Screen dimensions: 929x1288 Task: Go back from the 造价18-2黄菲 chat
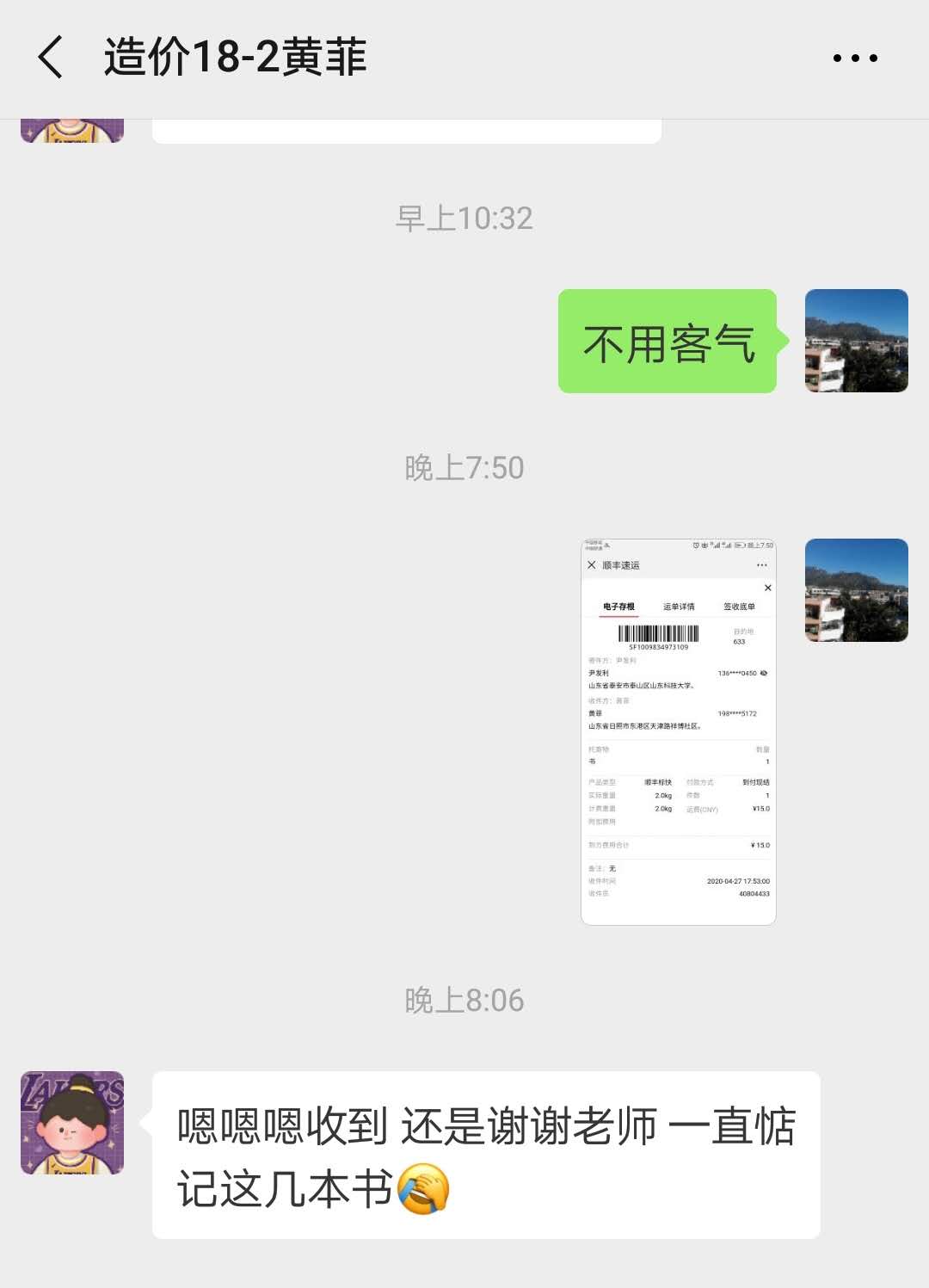(x=52, y=58)
